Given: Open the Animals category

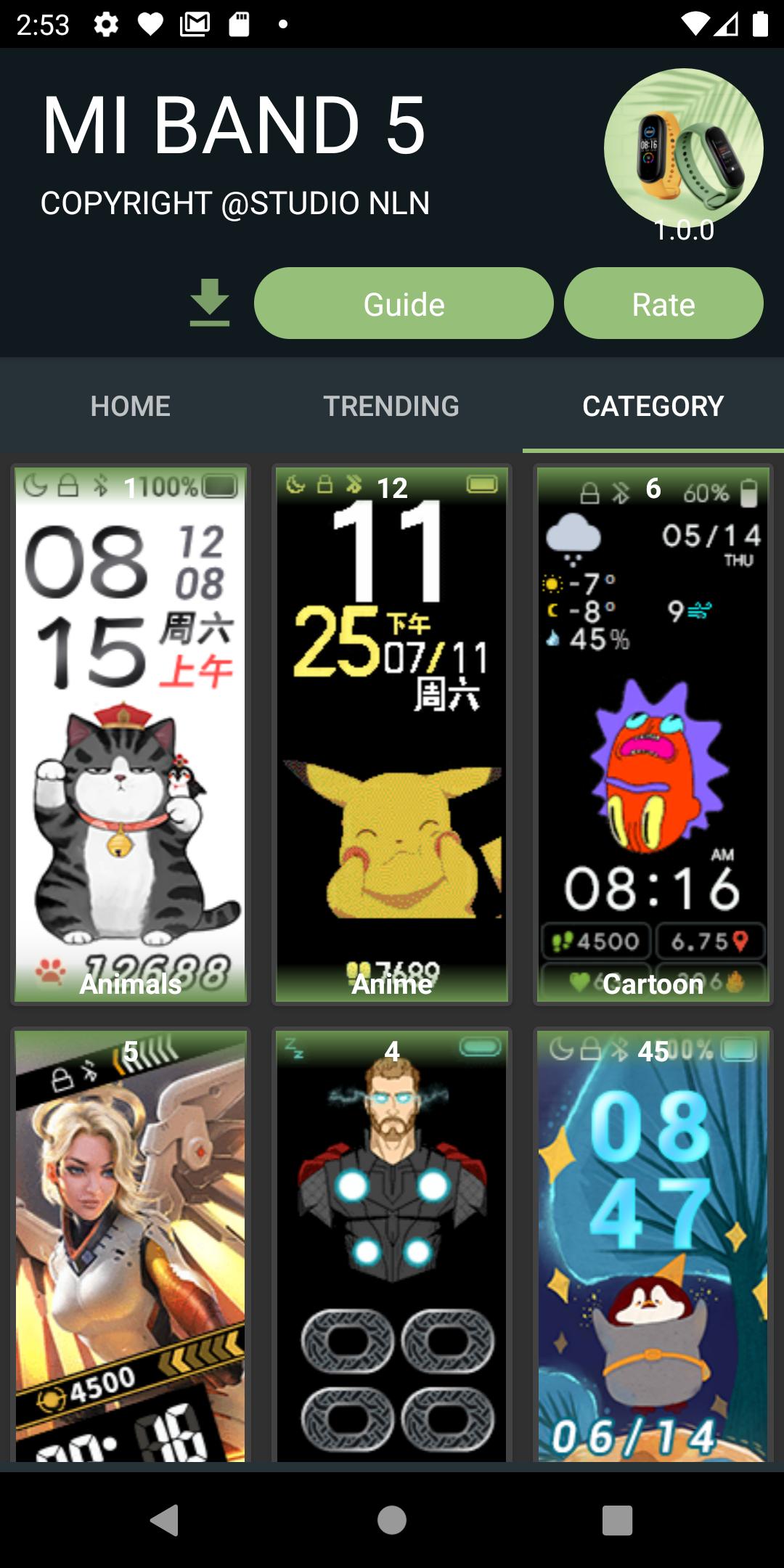Looking at the screenshot, I should point(131,734).
